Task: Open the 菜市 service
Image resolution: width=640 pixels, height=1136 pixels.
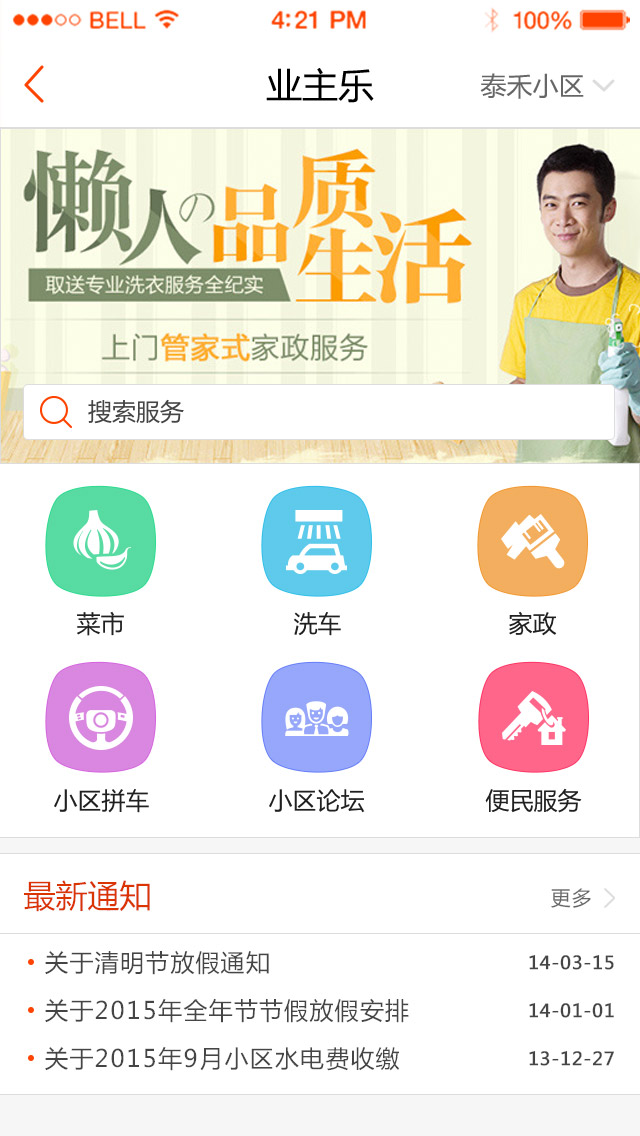Action: (101, 542)
